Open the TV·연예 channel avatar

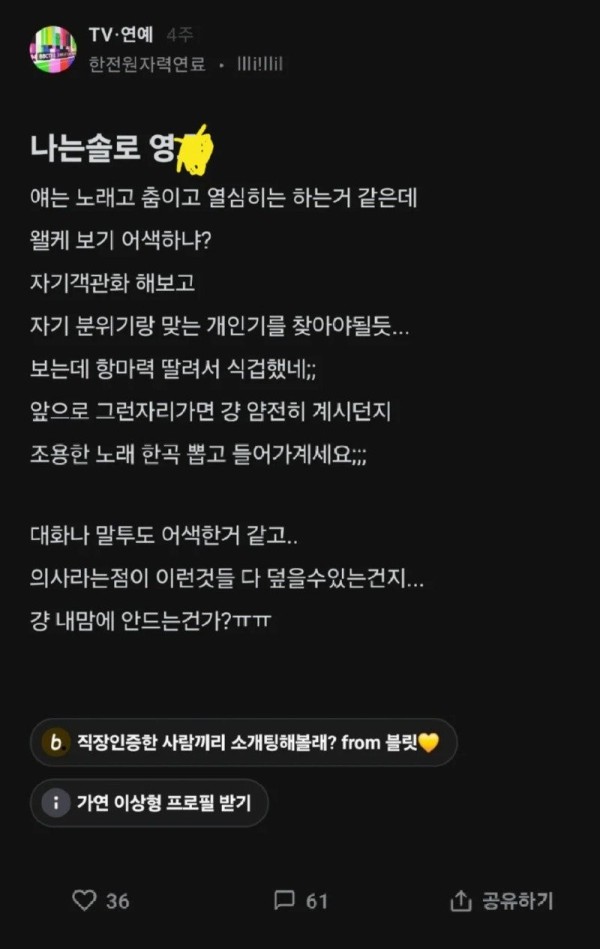click(53, 49)
